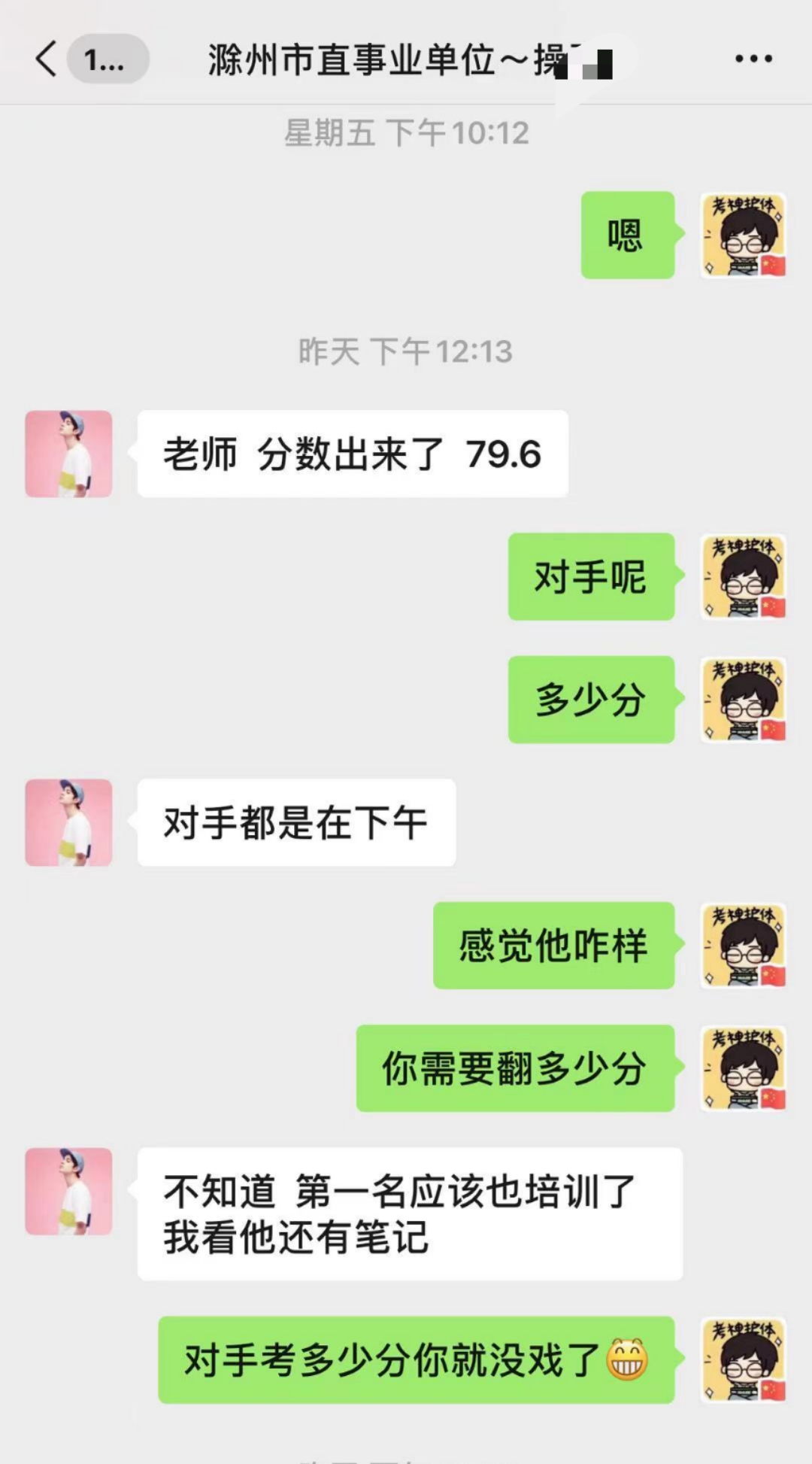Screen dimensions: 812x1464
Task: Tap your own avatar beside '嗯' message
Action: point(744,235)
